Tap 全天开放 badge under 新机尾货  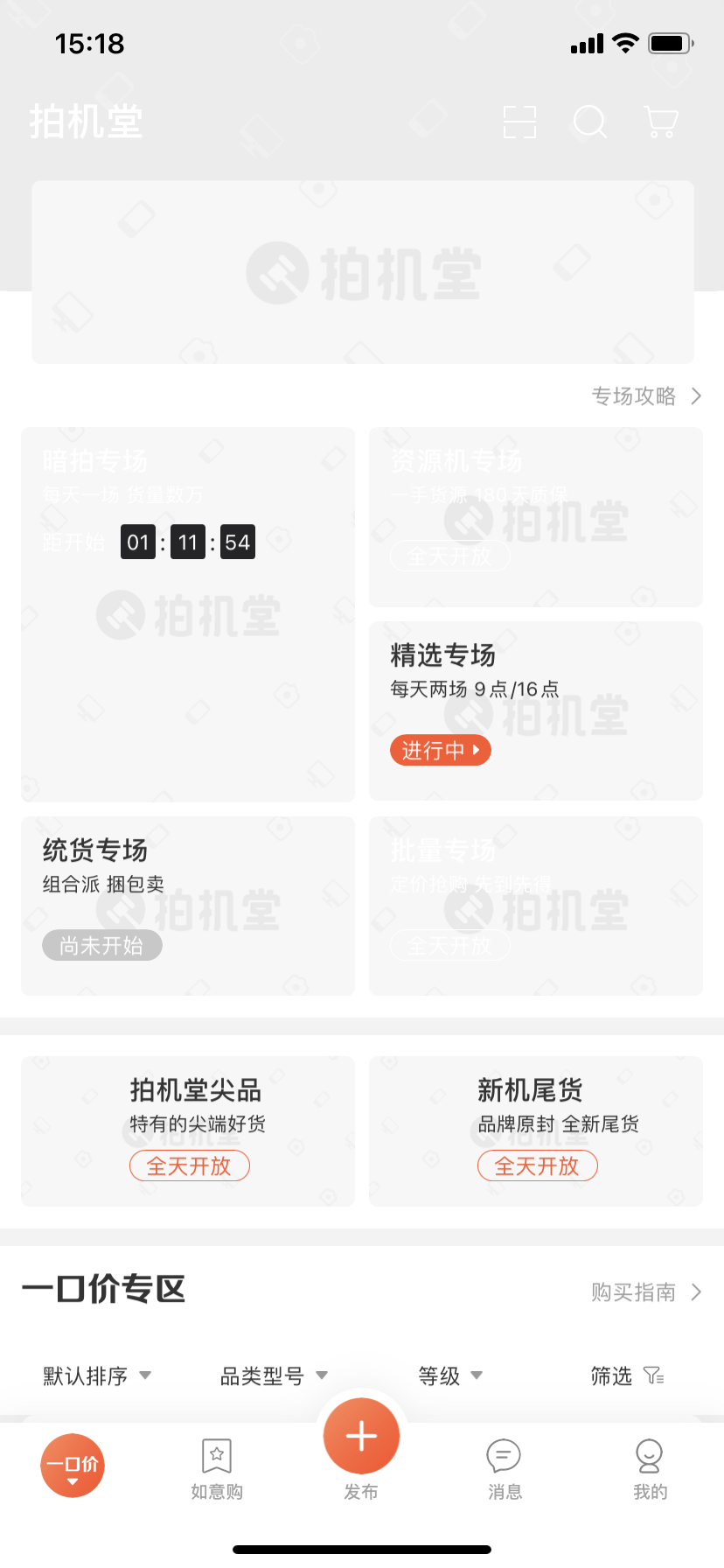(x=537, y=1165)
